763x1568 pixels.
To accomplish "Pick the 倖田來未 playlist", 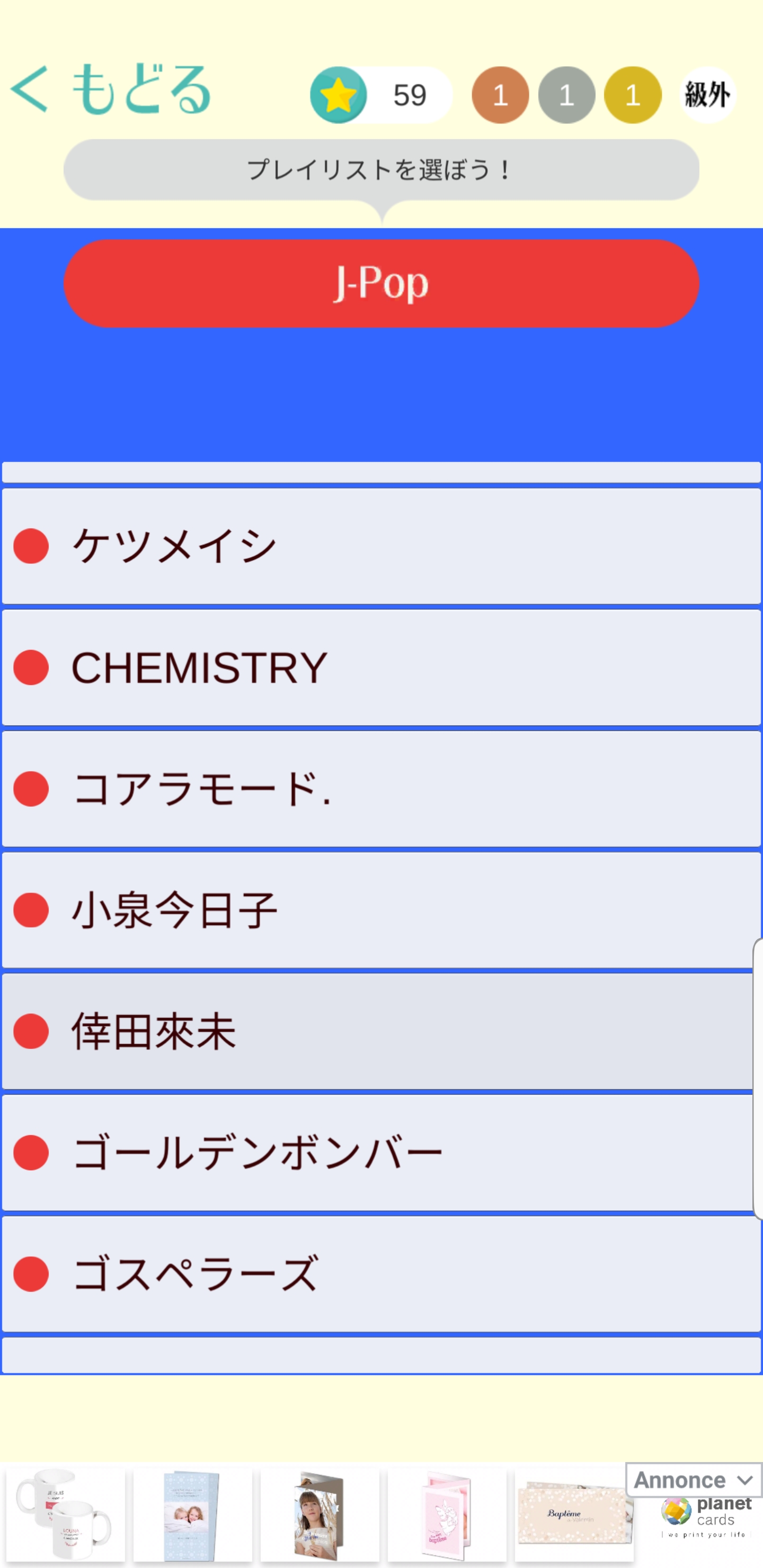I will (381, 1030).
